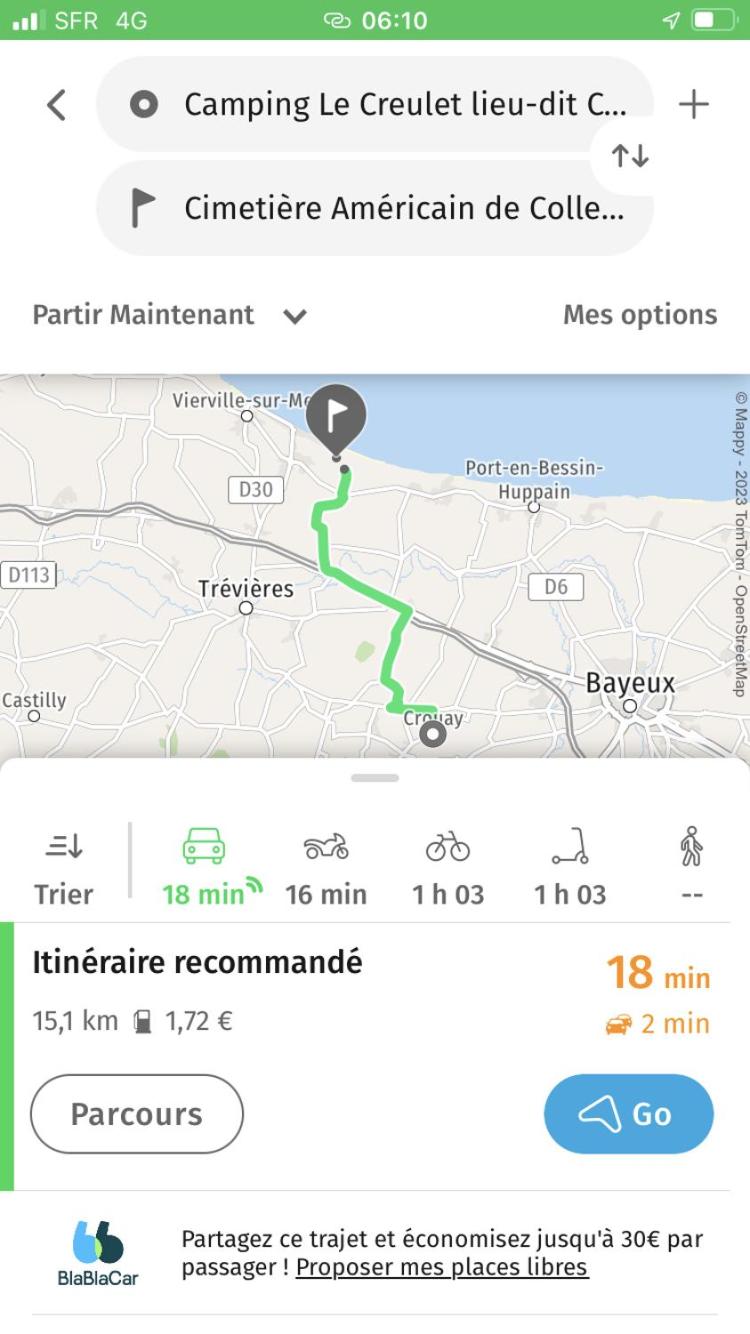750x1334 pixels.
Task: Open the Proposer mes places libres link
Action: [442, 1268]
